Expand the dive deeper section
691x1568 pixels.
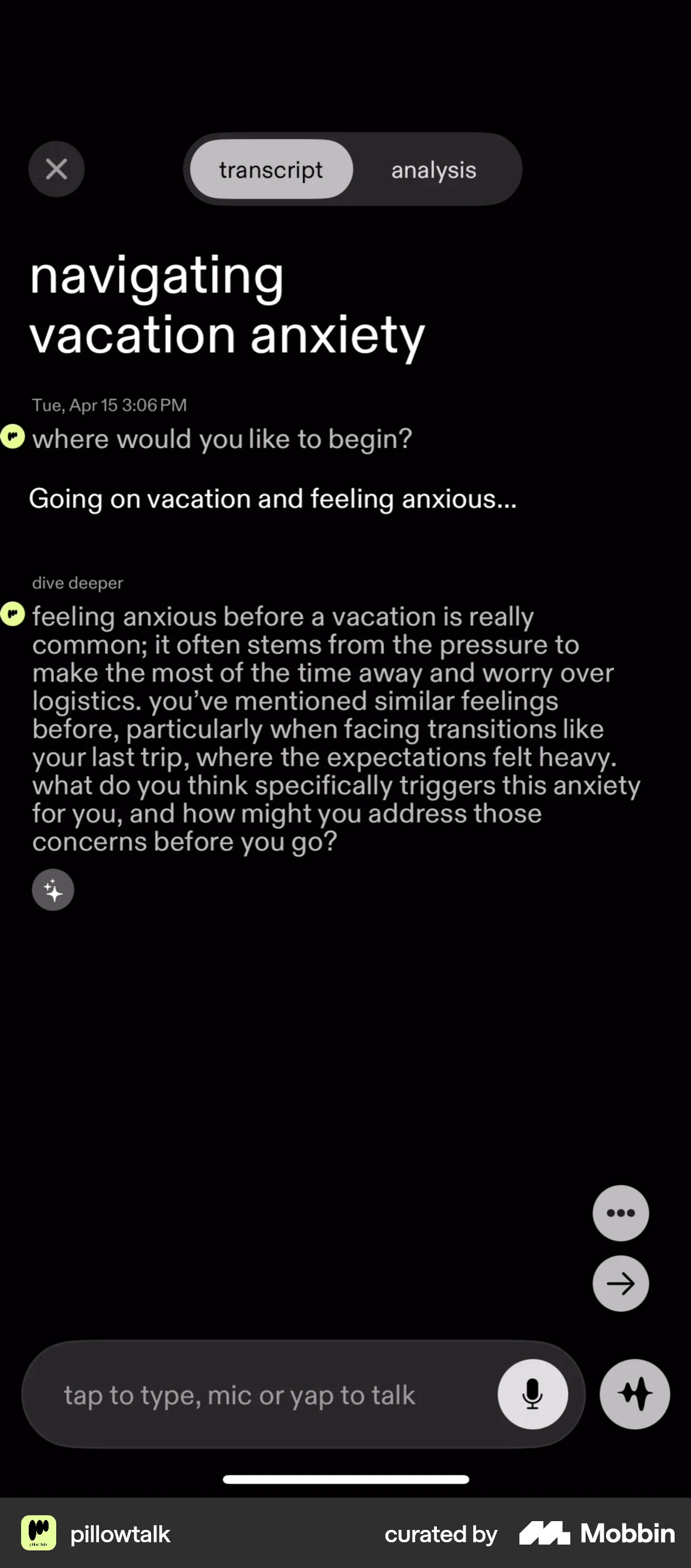click(x=77, y=582)
